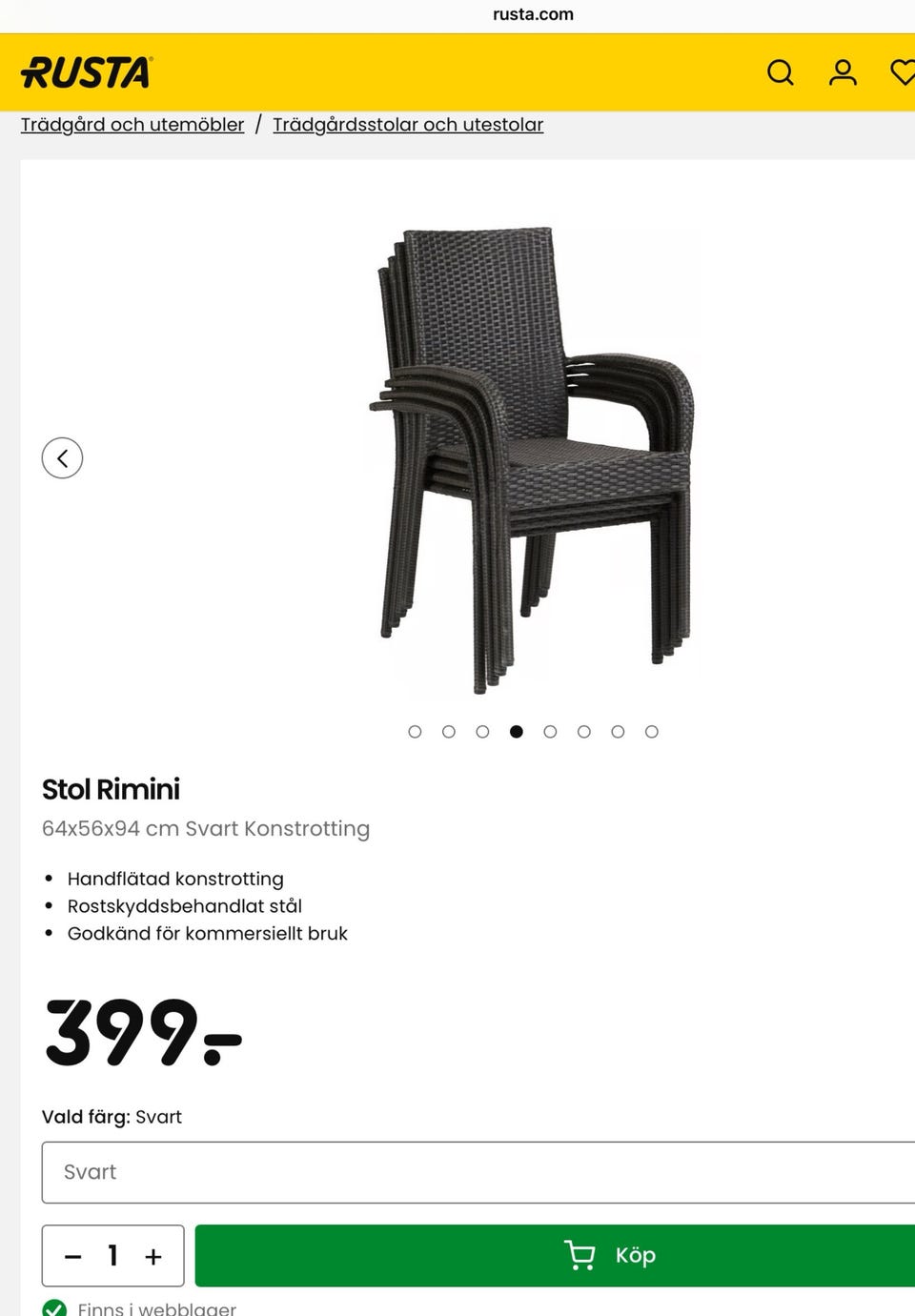
Task: Open the stacked chairs product image
Action: (x=532, y=457)
